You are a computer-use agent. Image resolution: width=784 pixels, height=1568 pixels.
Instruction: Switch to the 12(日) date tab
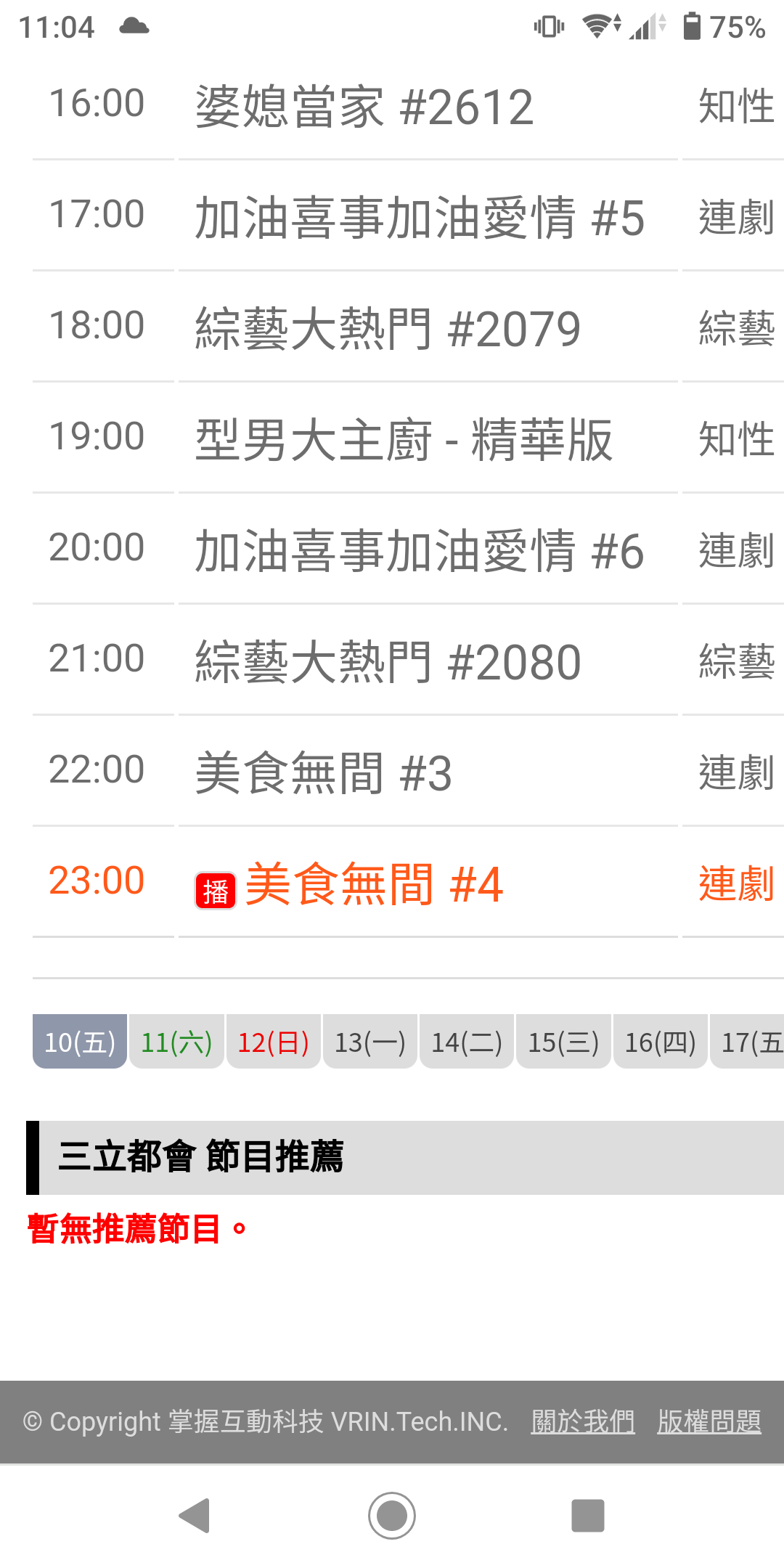274,1042
